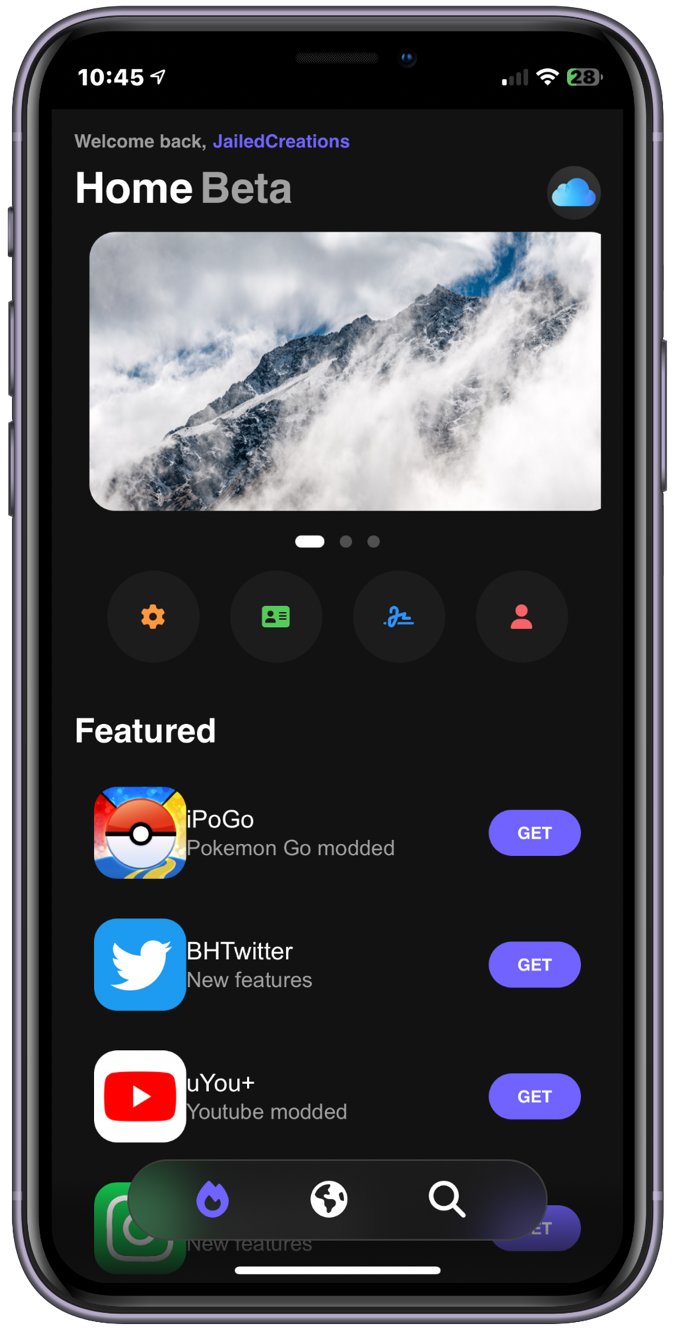Screen dimensions: 675x1336
Task: Open the iPoGo featured entry
Action: (290, 833)
